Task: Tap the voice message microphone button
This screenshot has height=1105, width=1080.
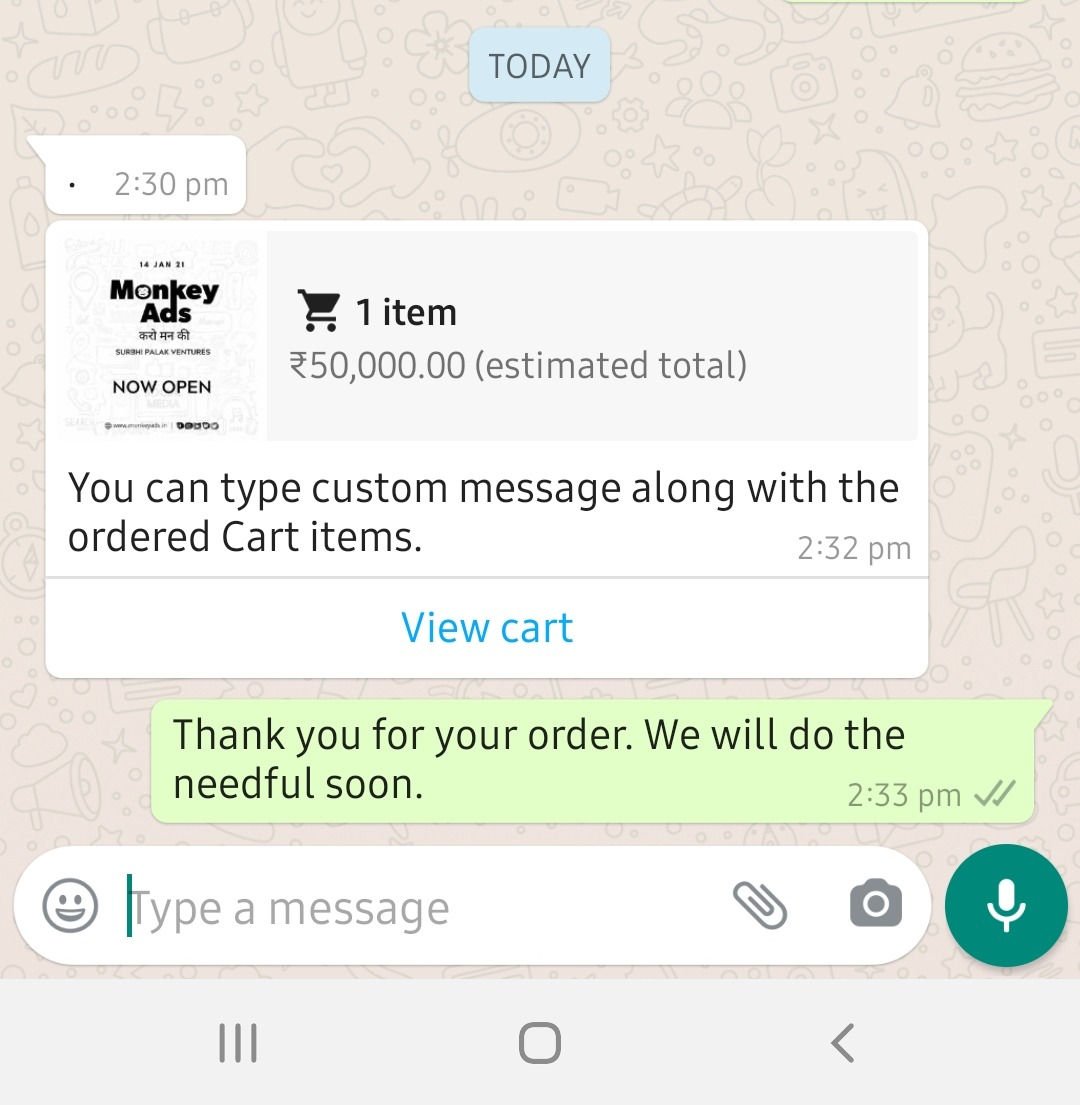Action: [x=1005, y=906]
